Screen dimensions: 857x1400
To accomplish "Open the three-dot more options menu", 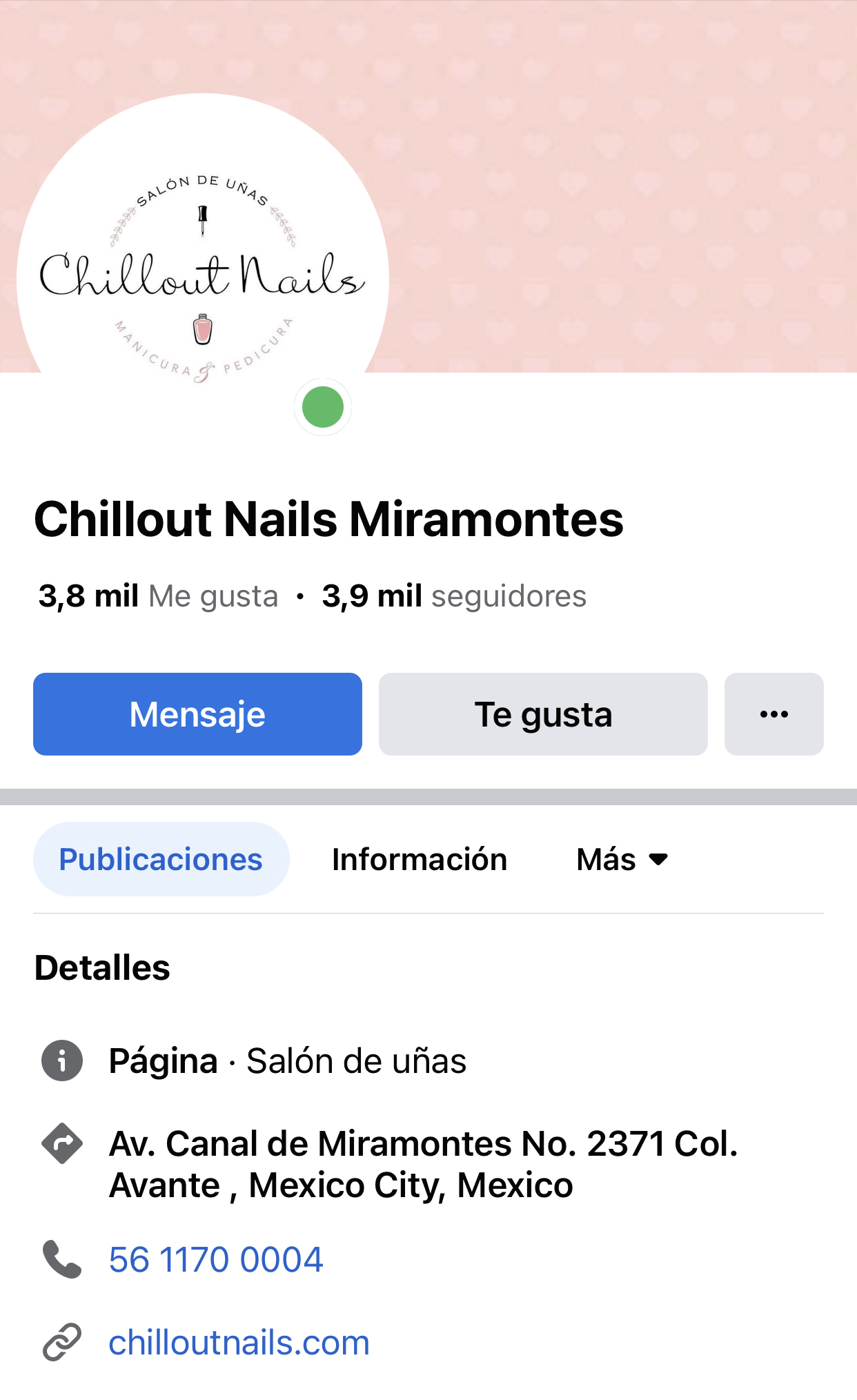I will [774, 714].
